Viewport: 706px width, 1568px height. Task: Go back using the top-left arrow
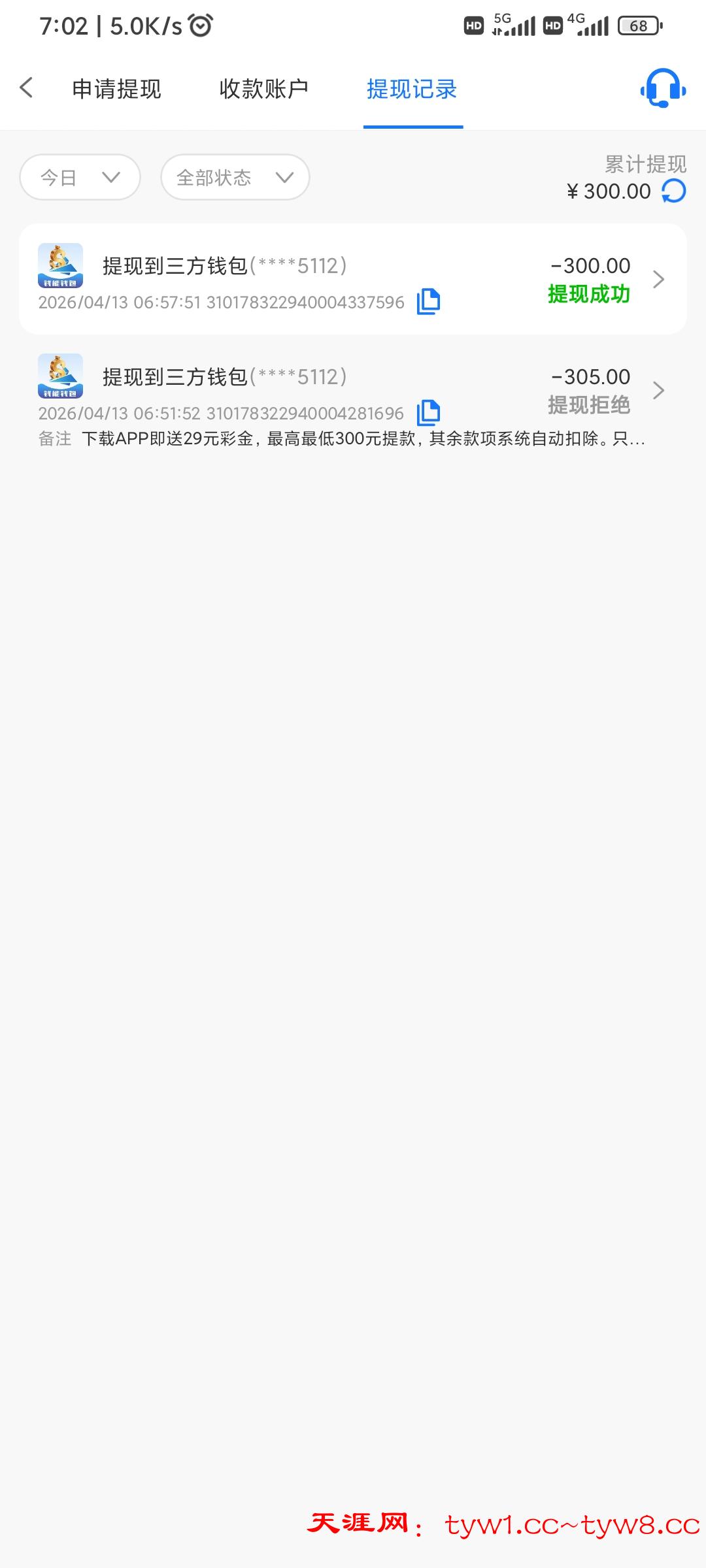27,88
